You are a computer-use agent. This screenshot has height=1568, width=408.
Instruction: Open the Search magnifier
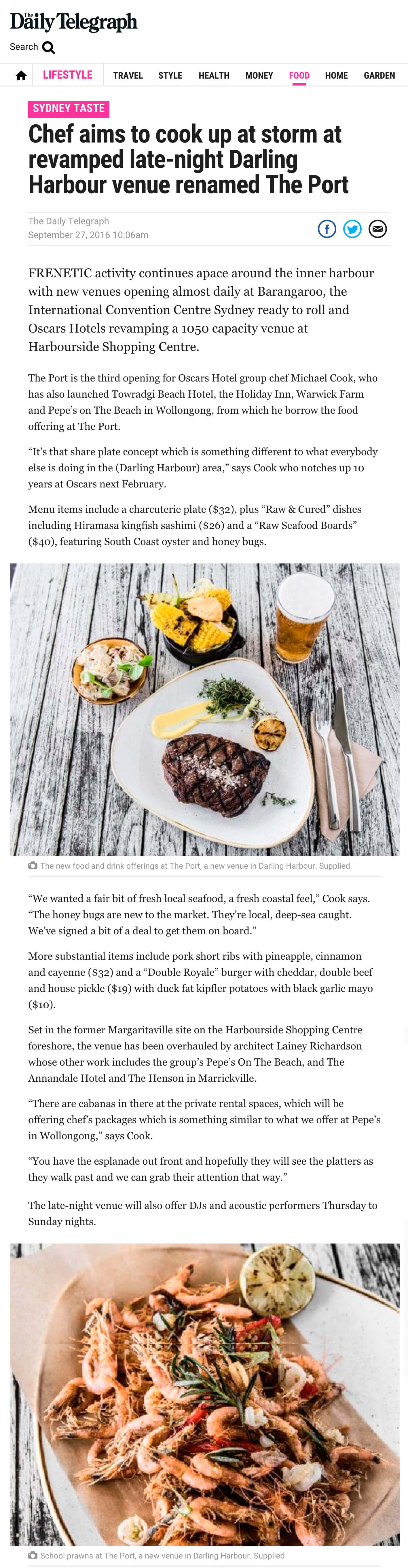click(x=48, y=48)
